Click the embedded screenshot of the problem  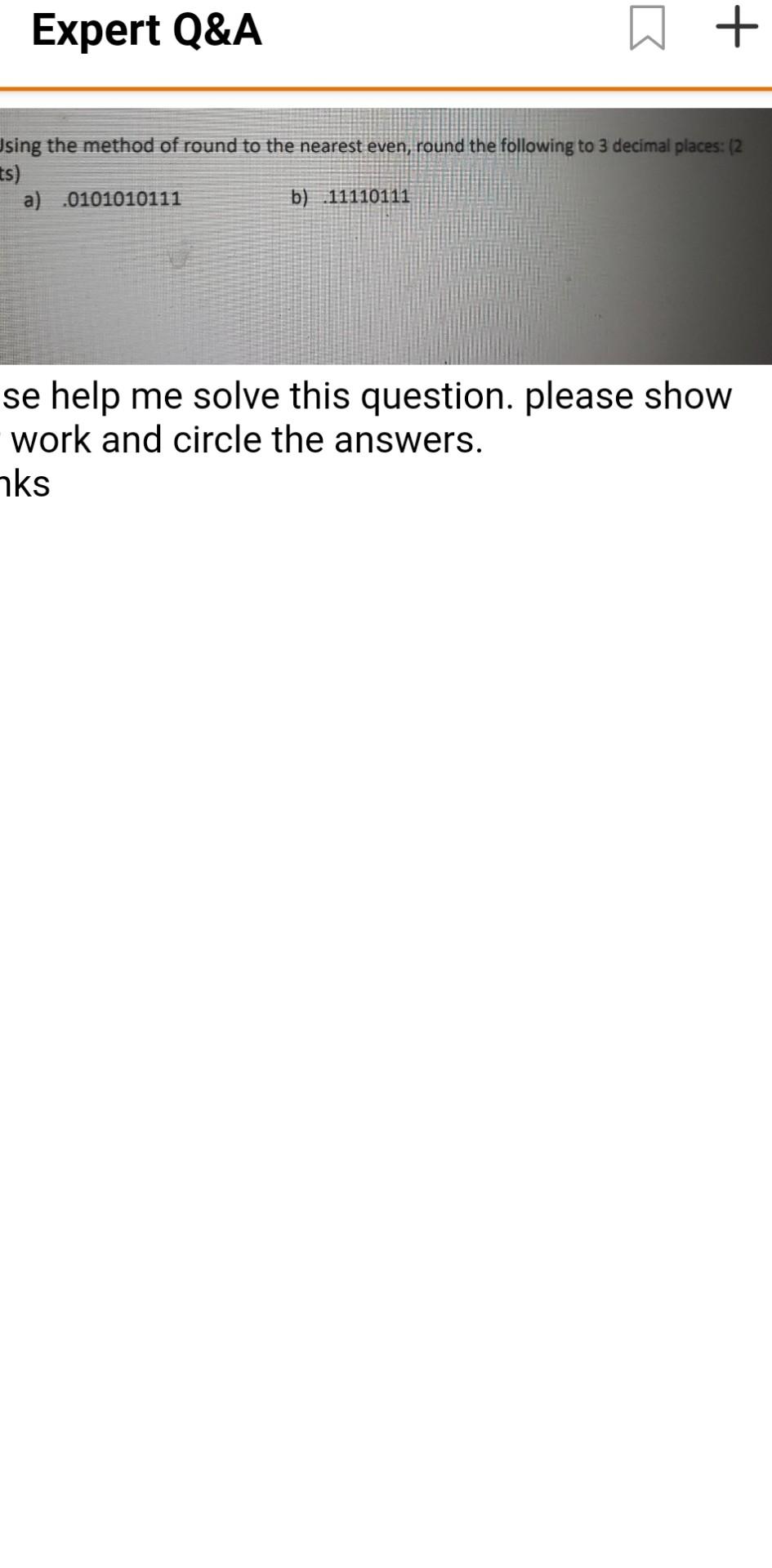coord(386,233)
